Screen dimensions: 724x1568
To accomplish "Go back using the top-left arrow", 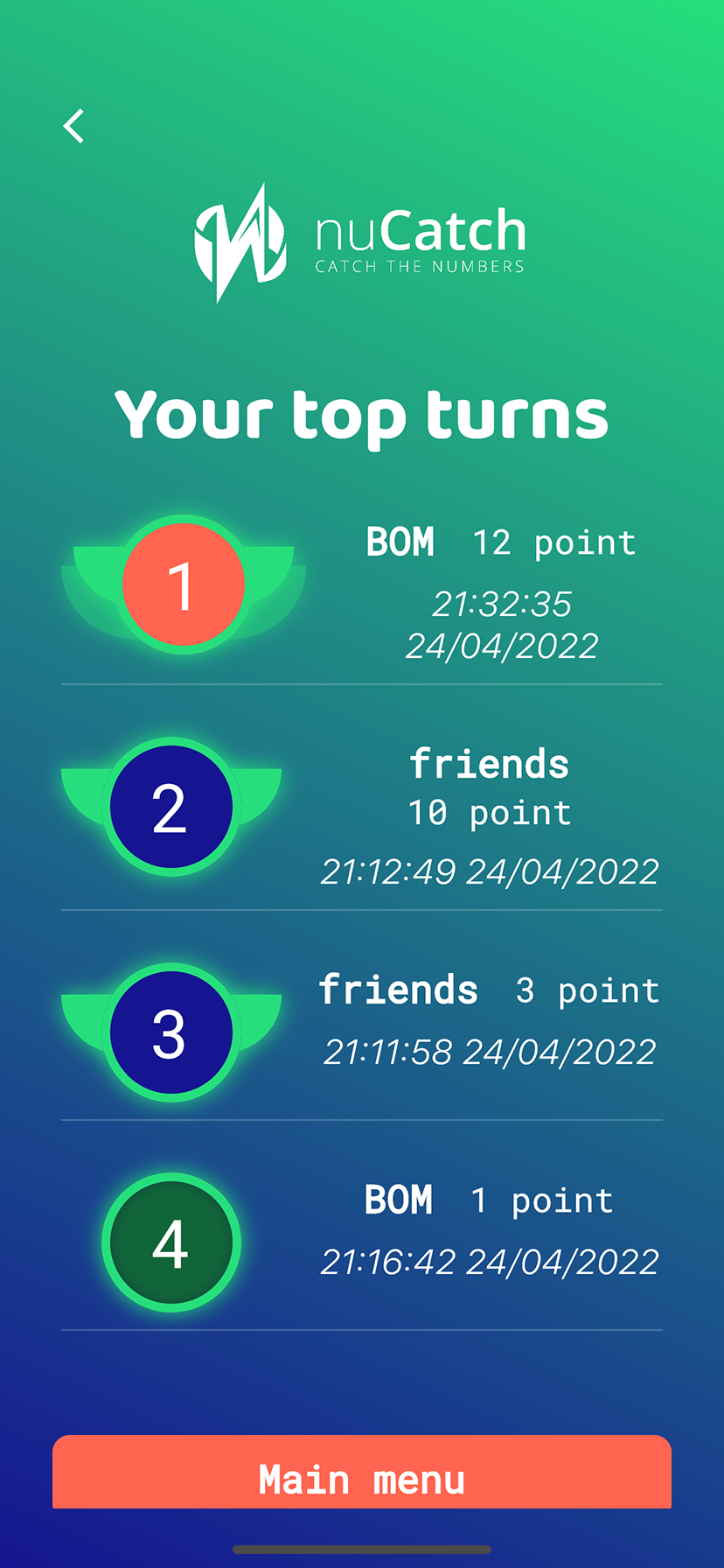I will pos(74,126).
